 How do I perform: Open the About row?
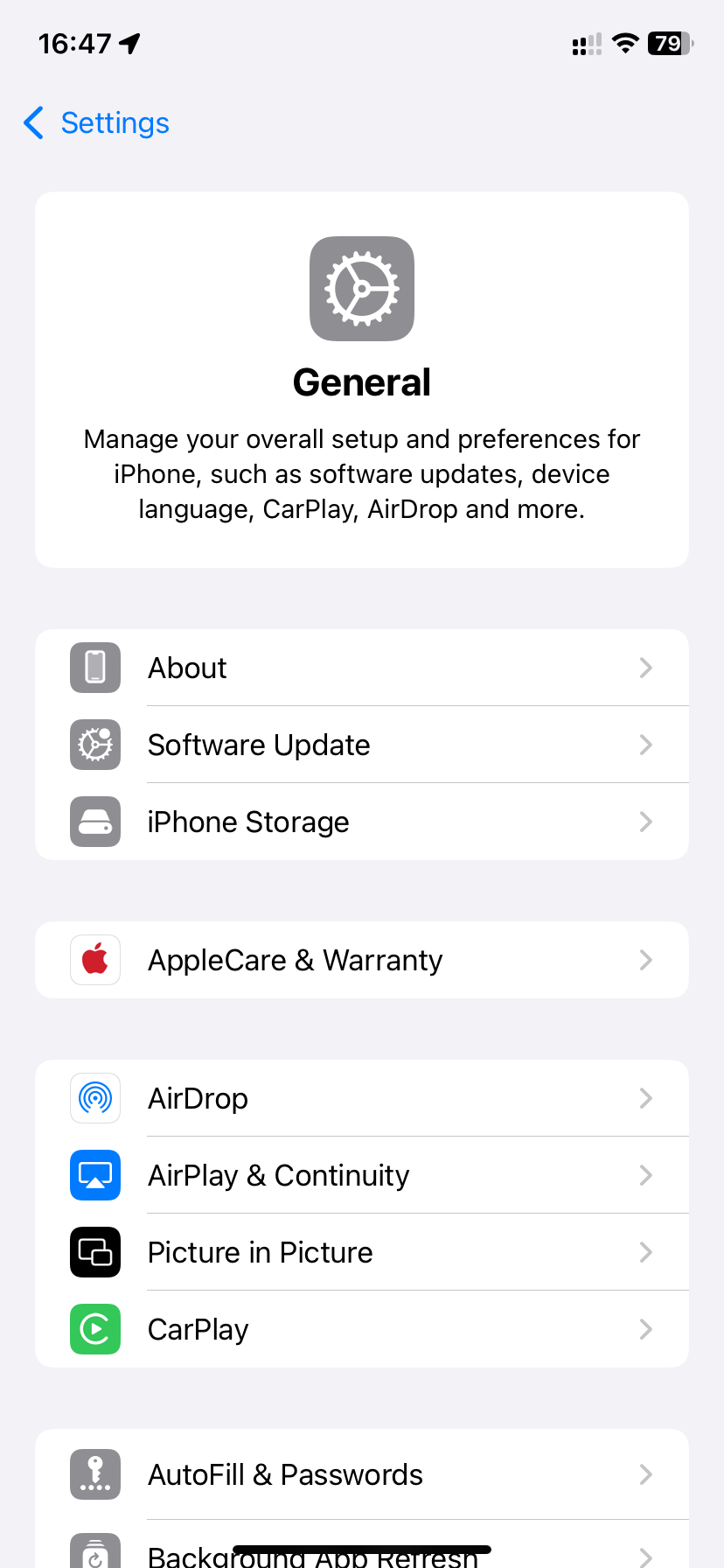tap(362, 668)
